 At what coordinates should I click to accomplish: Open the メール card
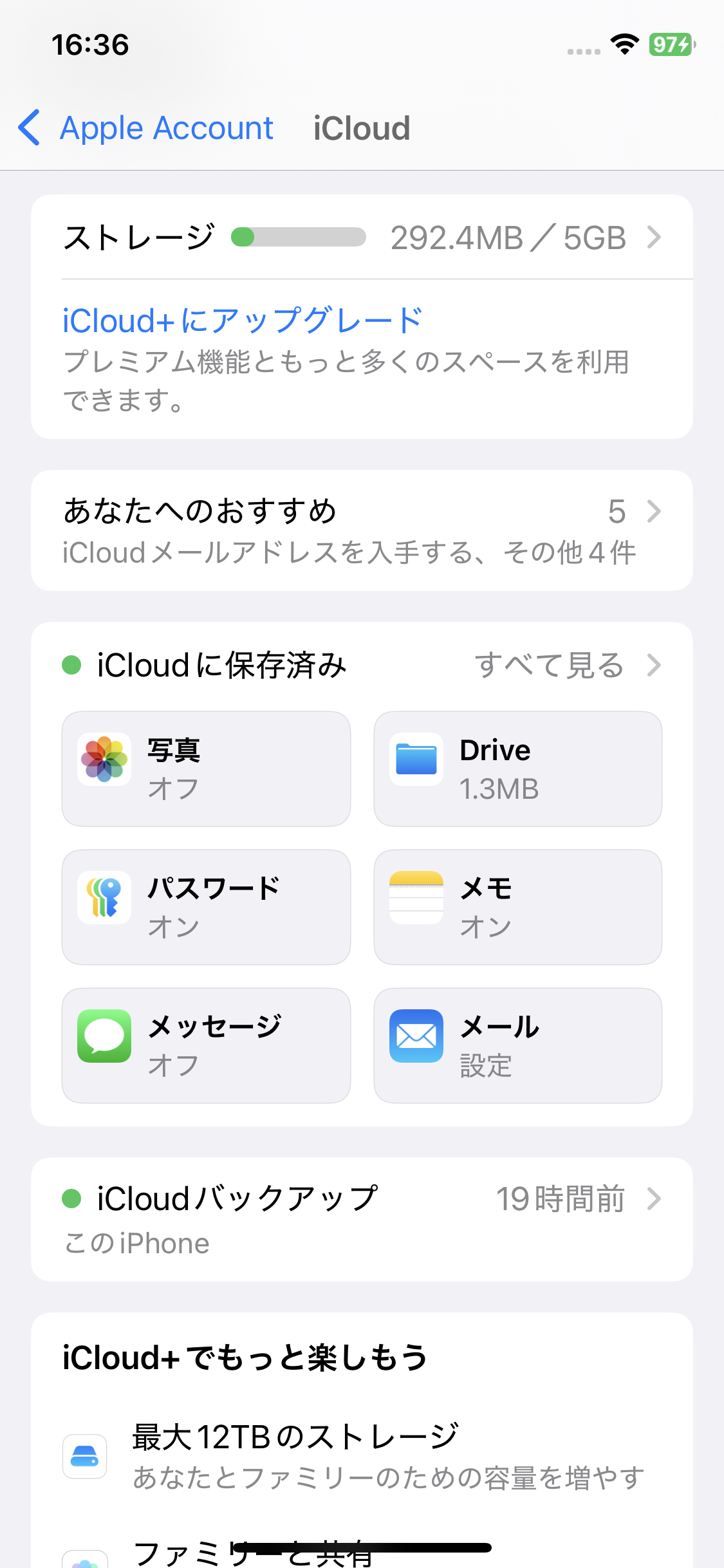pyautogui.click(x=517, y=1045)
